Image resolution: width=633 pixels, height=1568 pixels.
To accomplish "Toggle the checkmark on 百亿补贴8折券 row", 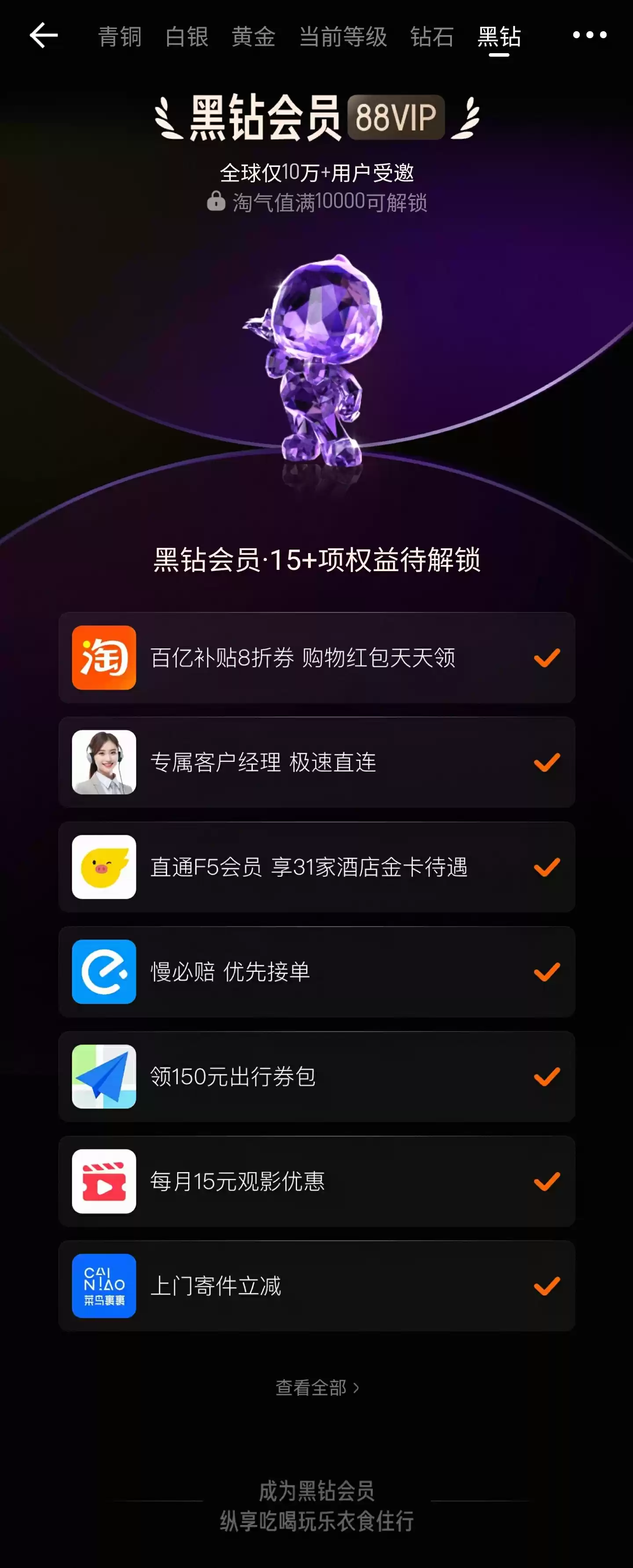I will pyautogui.click(x=548, y=657).
